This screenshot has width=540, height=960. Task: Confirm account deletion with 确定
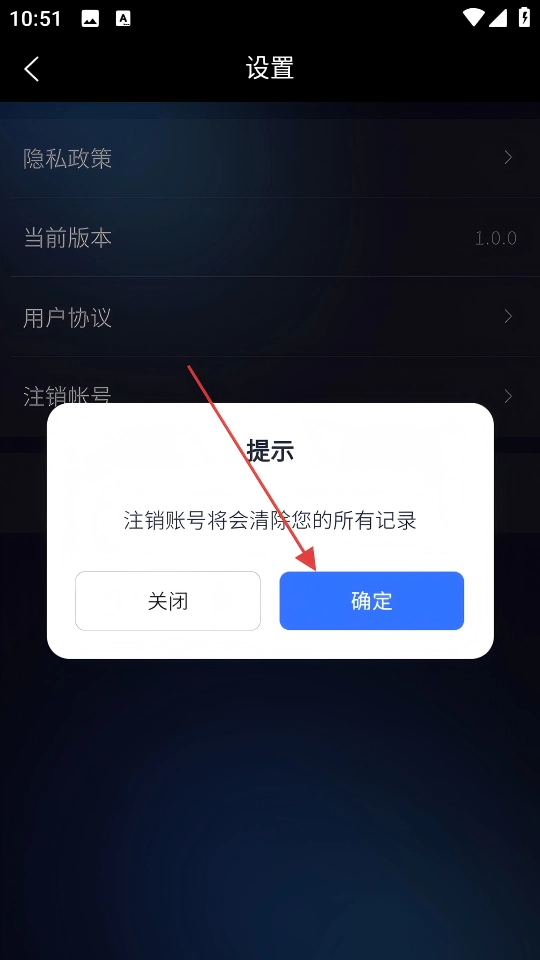click(372, 601)
